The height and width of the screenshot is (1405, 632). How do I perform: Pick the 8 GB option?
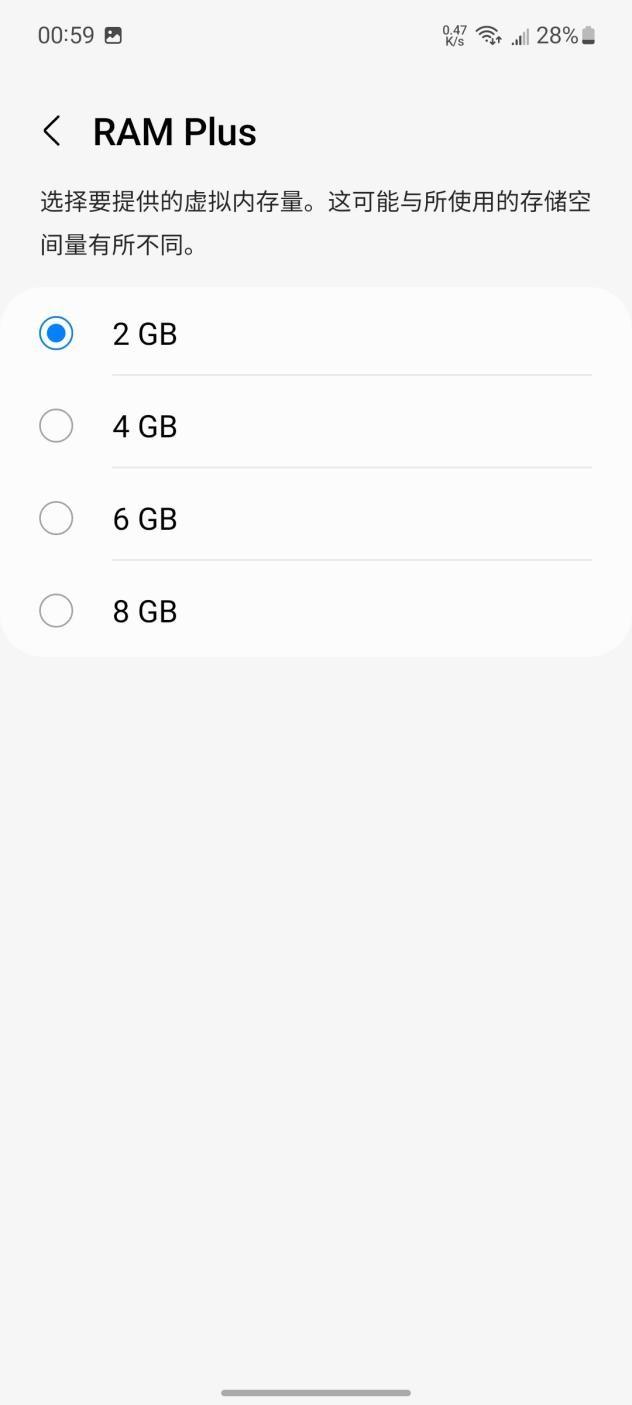56,610
